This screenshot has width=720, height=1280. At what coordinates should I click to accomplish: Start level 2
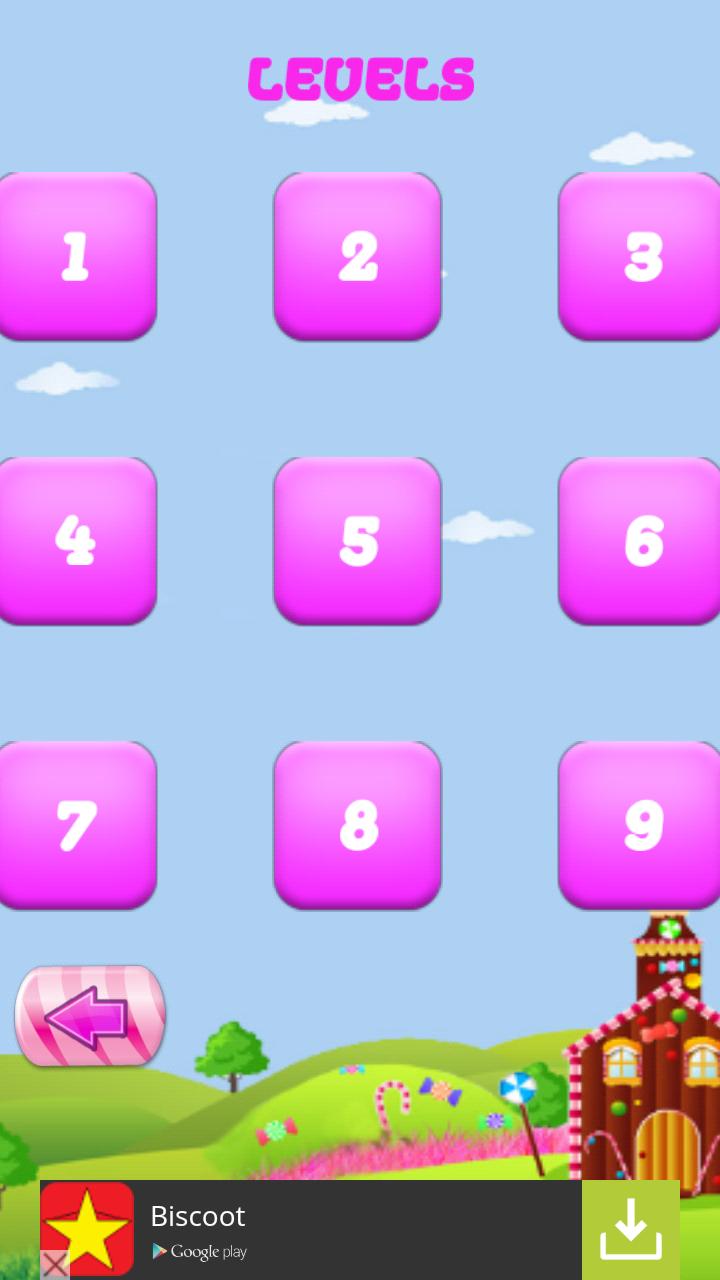pos(357,256)
